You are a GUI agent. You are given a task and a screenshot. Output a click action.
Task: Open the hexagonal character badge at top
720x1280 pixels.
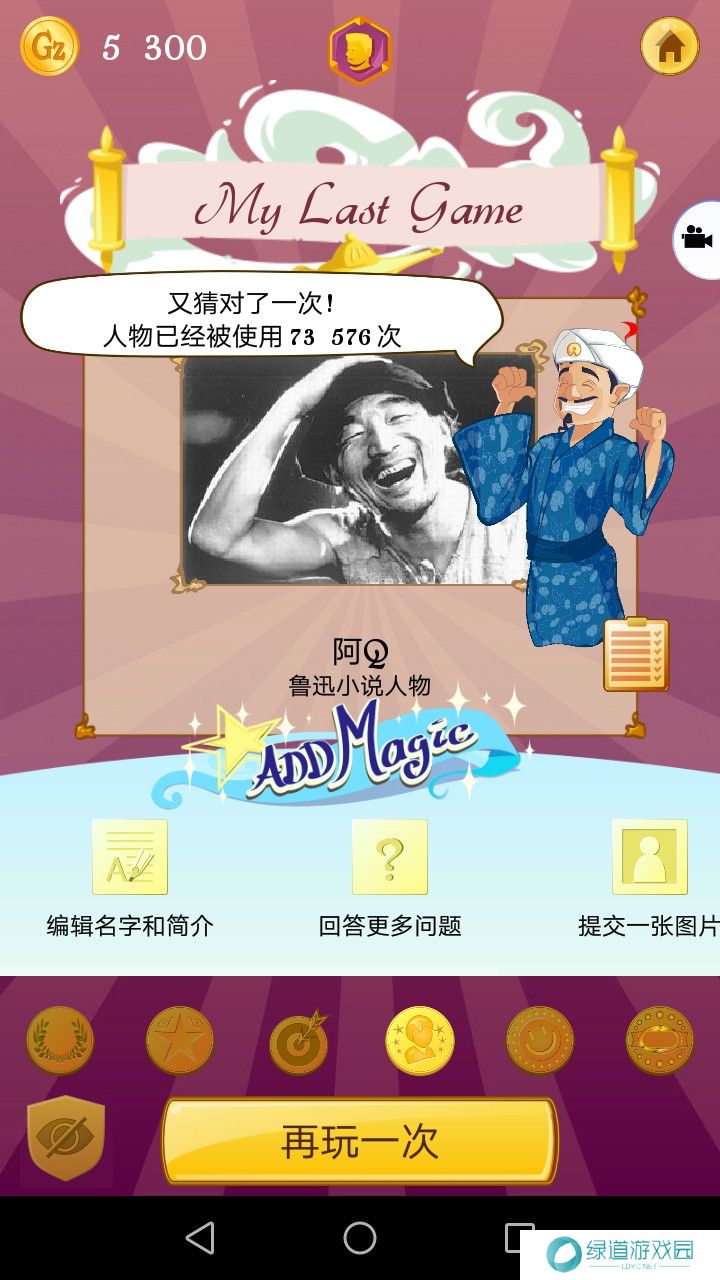coord(360,50)
